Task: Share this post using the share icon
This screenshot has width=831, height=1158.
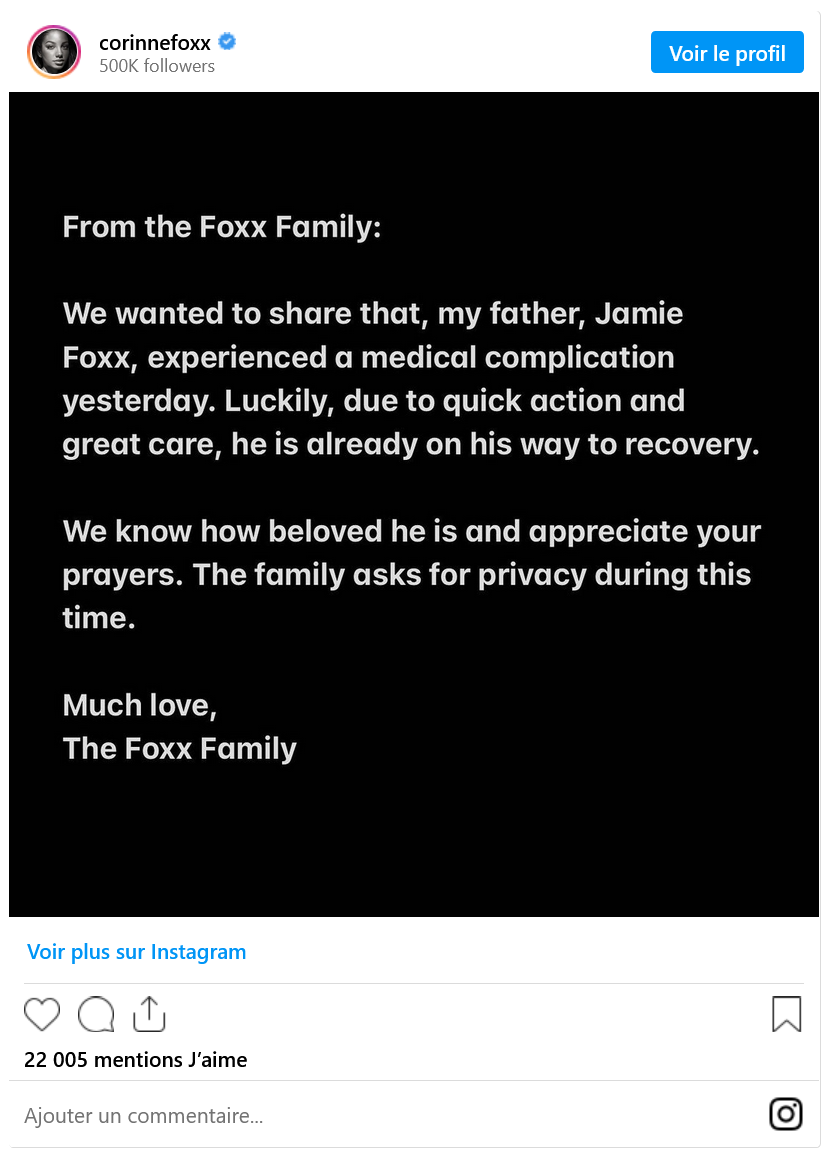Action: (149, 1013)
